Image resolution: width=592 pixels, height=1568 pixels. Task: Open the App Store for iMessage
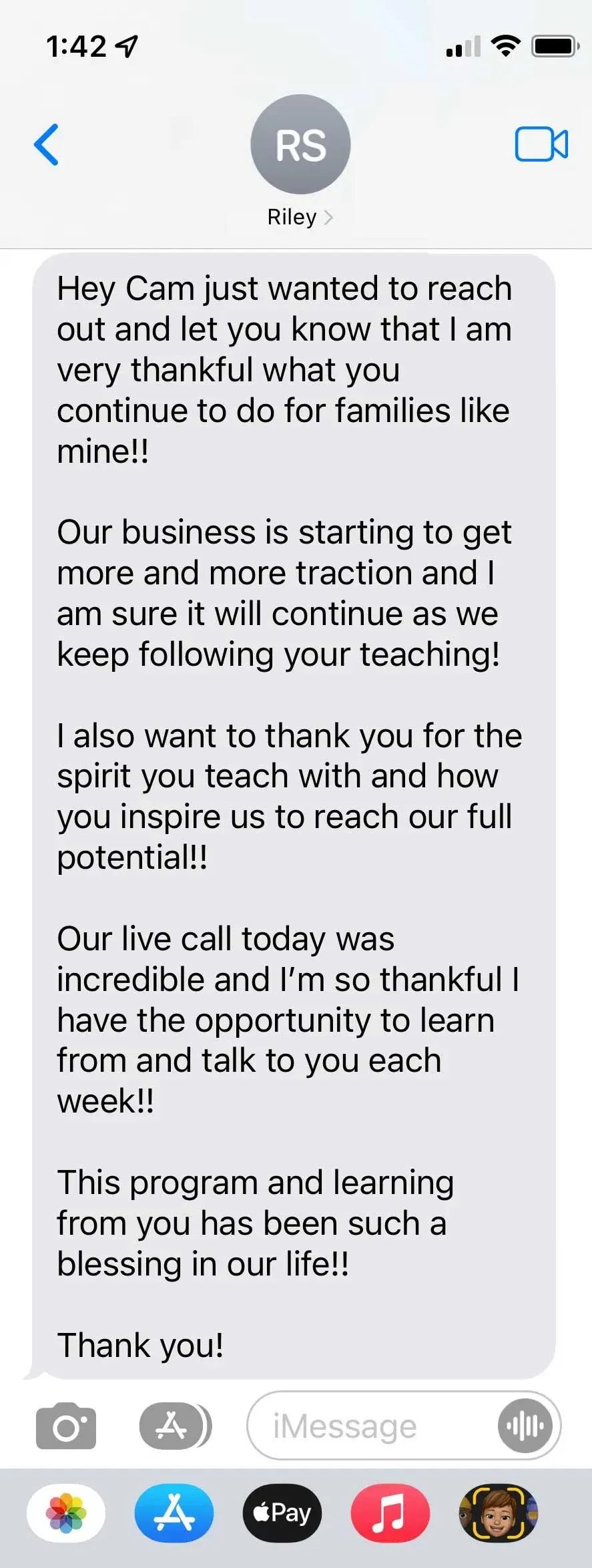click(x=174, y=1513)
